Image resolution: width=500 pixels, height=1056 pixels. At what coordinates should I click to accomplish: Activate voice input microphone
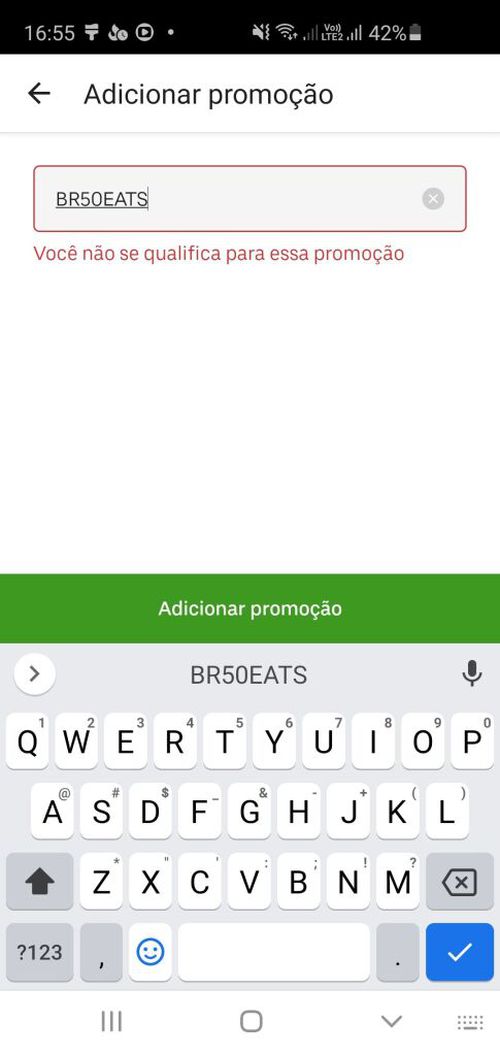472,673
